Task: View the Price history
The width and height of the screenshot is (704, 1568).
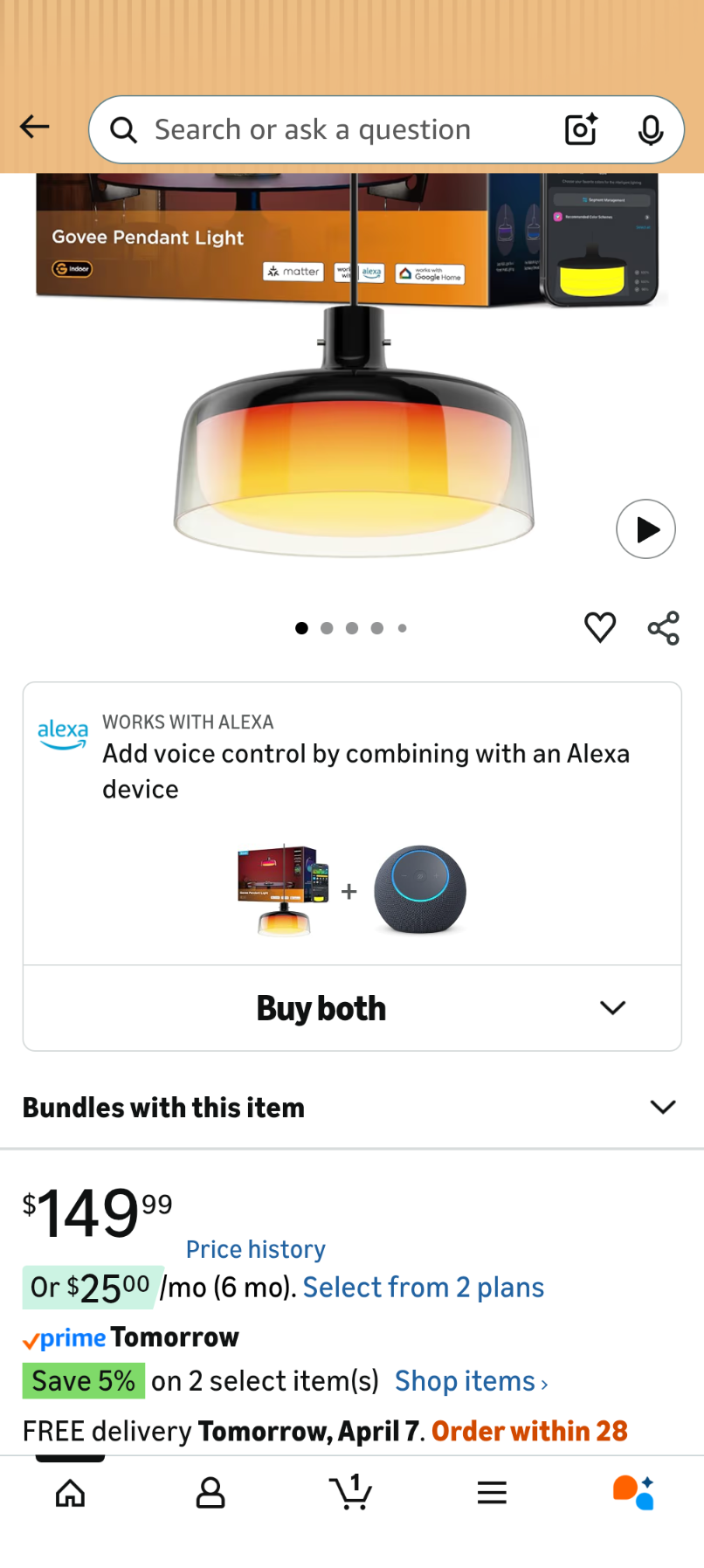Action: [255, 1249]
